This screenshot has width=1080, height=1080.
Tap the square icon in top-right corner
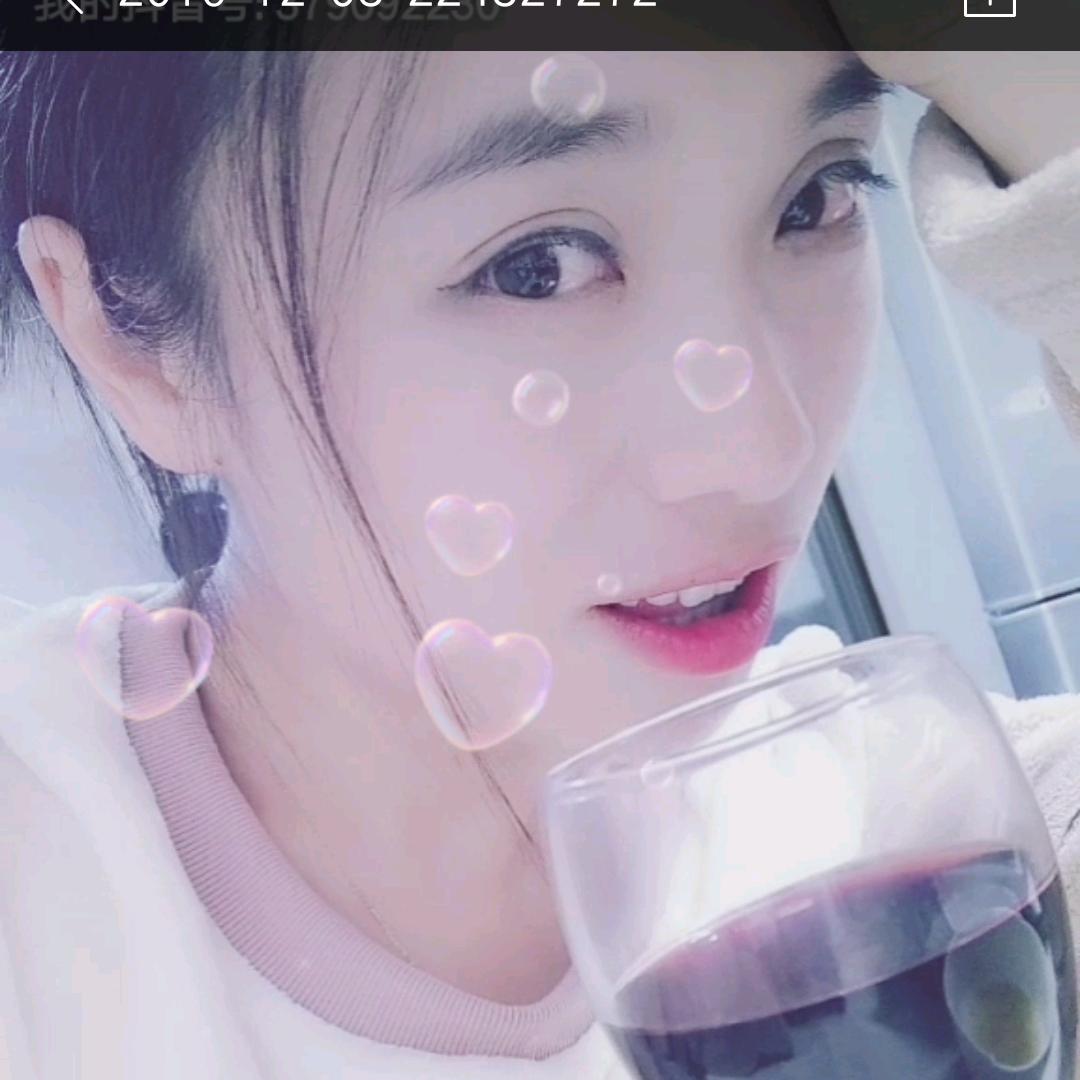(989, 6)
